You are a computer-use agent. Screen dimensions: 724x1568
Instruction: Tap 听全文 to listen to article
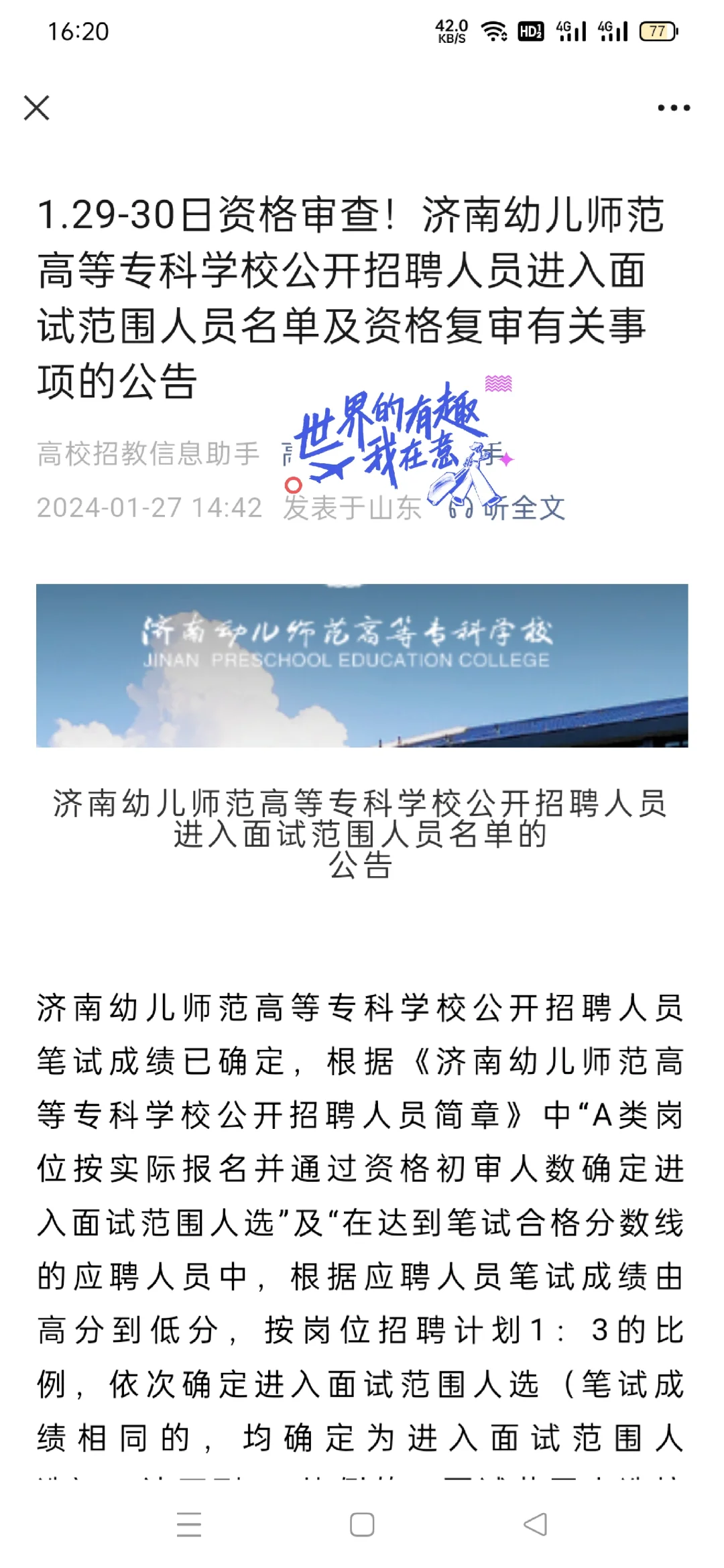pos(507,508)
